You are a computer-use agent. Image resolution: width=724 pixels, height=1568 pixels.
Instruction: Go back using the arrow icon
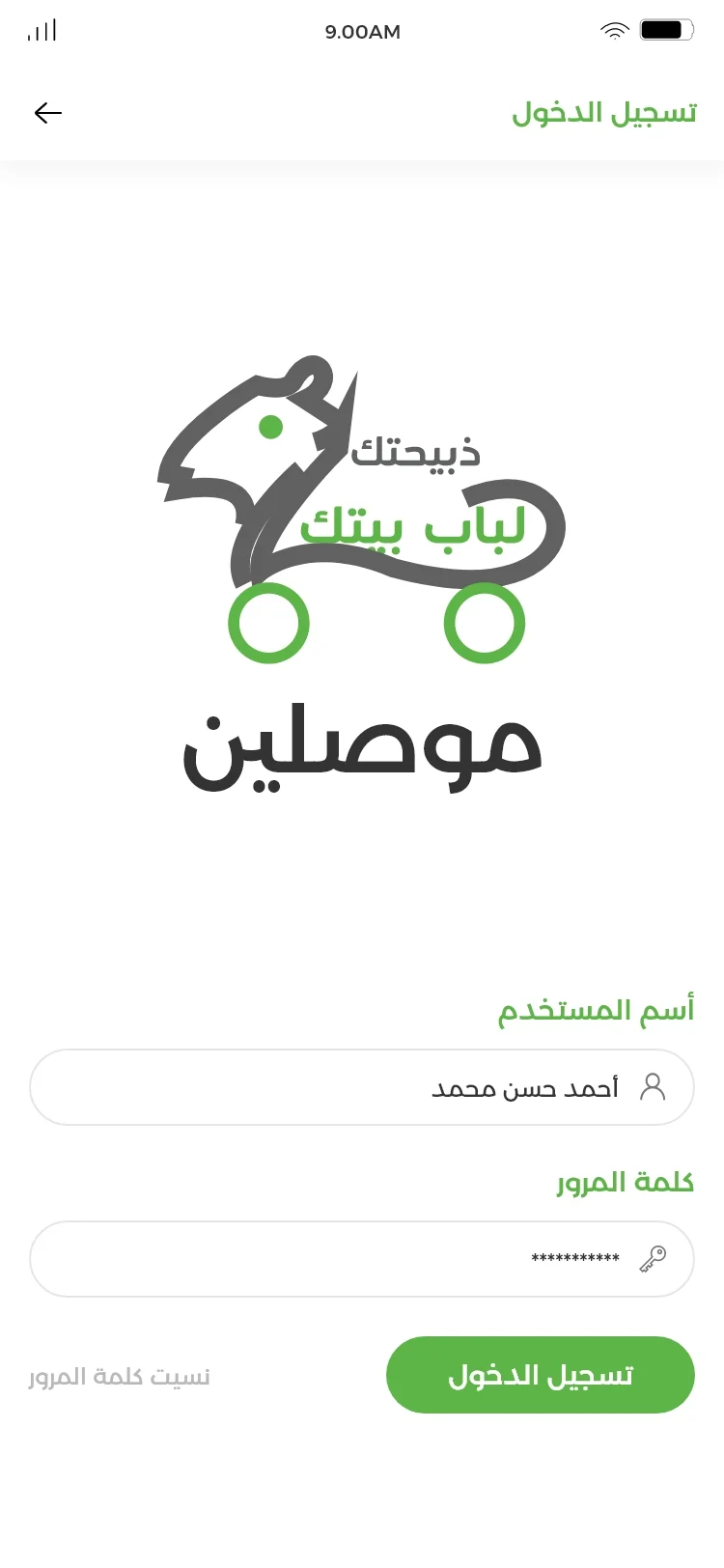pos(47,113)
